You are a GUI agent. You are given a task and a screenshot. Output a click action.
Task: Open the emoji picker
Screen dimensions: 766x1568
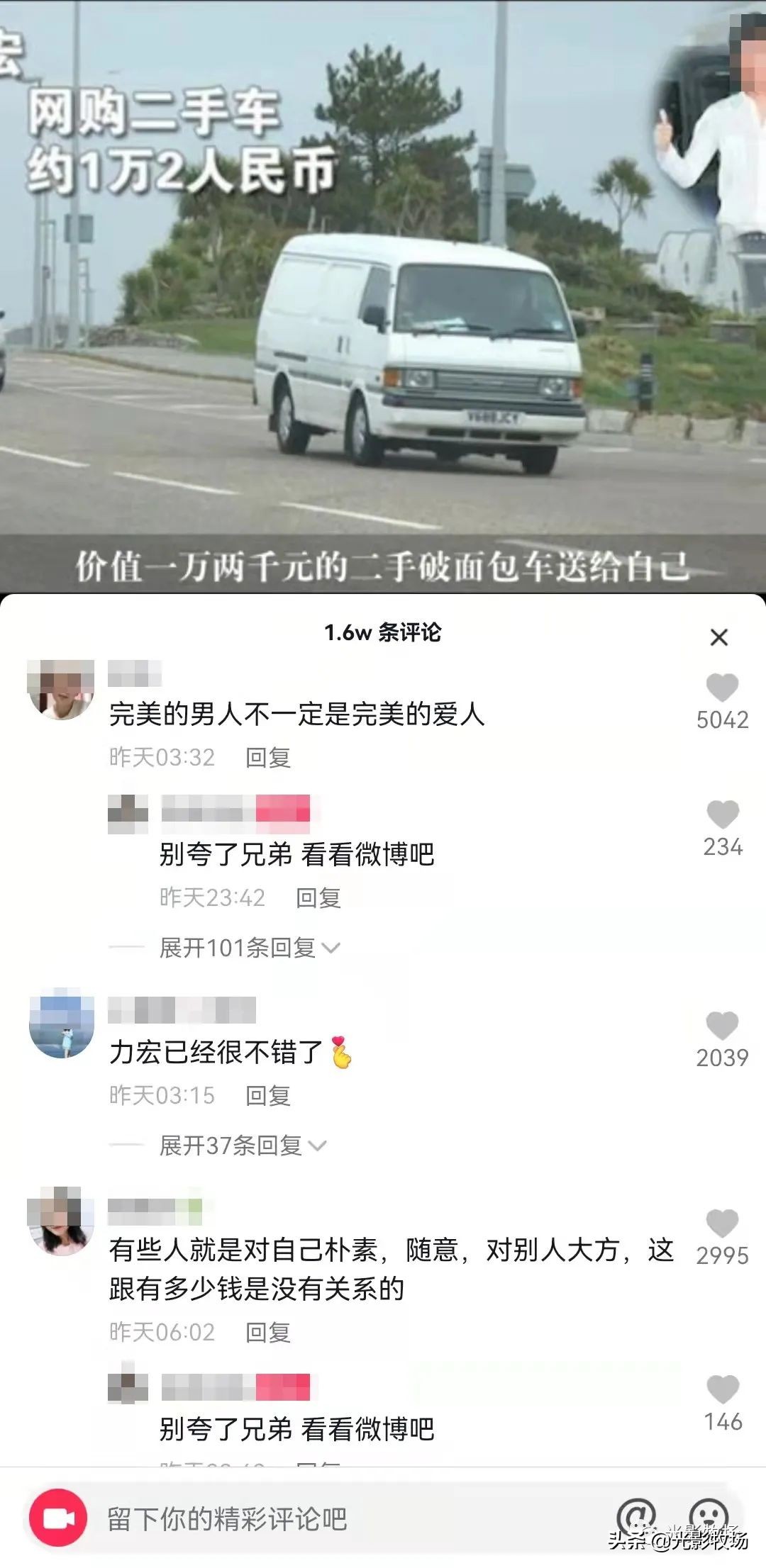click(708, 1516)
